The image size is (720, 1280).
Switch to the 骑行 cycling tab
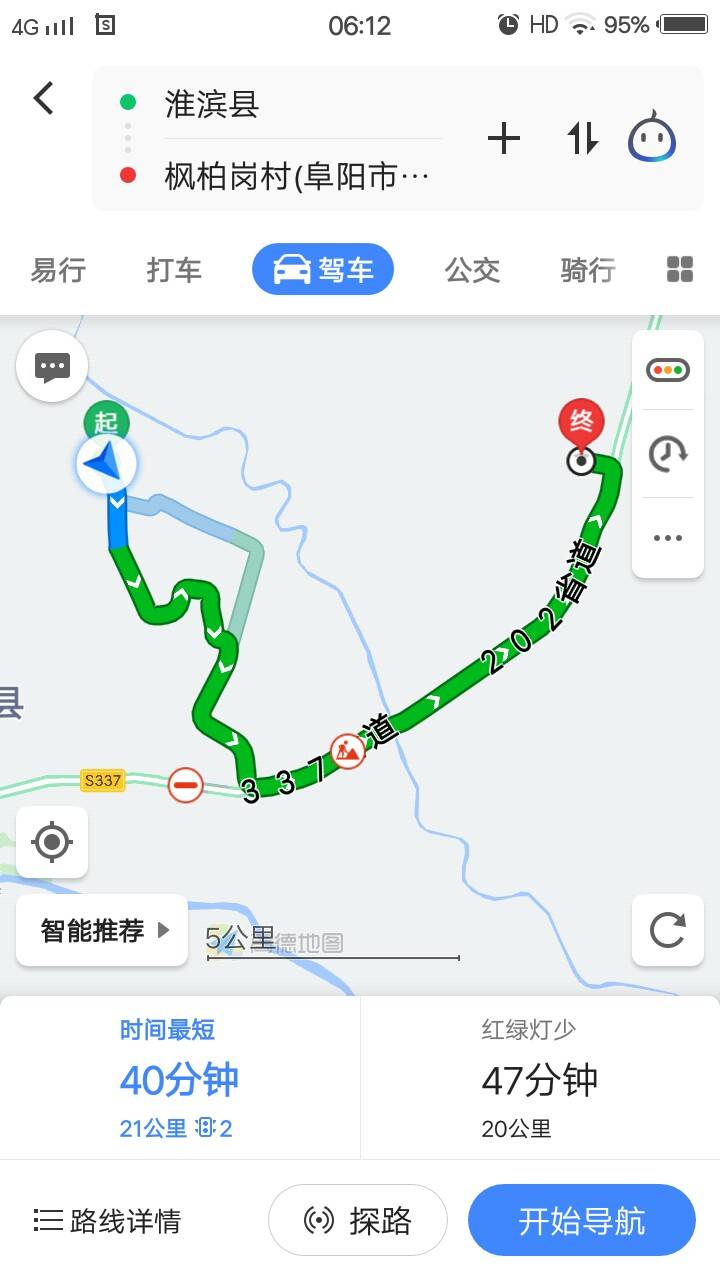587,270
